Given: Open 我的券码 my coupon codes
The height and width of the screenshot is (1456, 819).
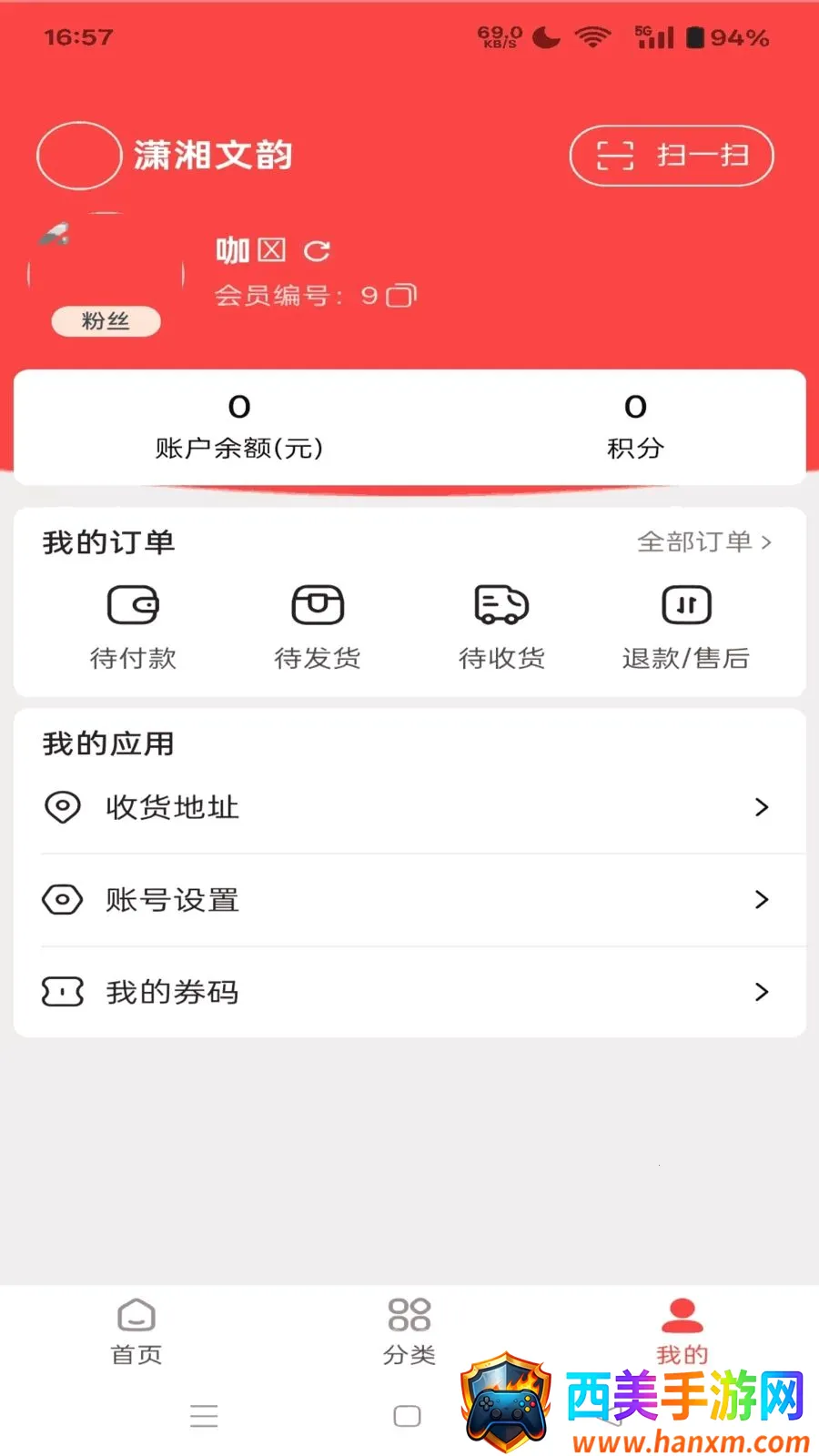Looking at the screenshot, I should pyautogui.click(x=409, y=992).
